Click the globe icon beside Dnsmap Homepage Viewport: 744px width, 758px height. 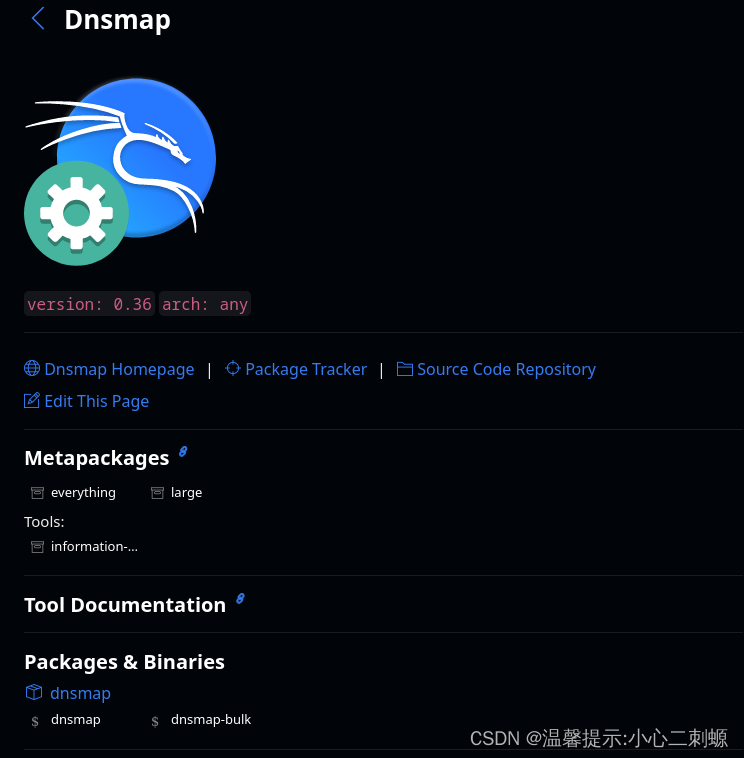point(31,369)
